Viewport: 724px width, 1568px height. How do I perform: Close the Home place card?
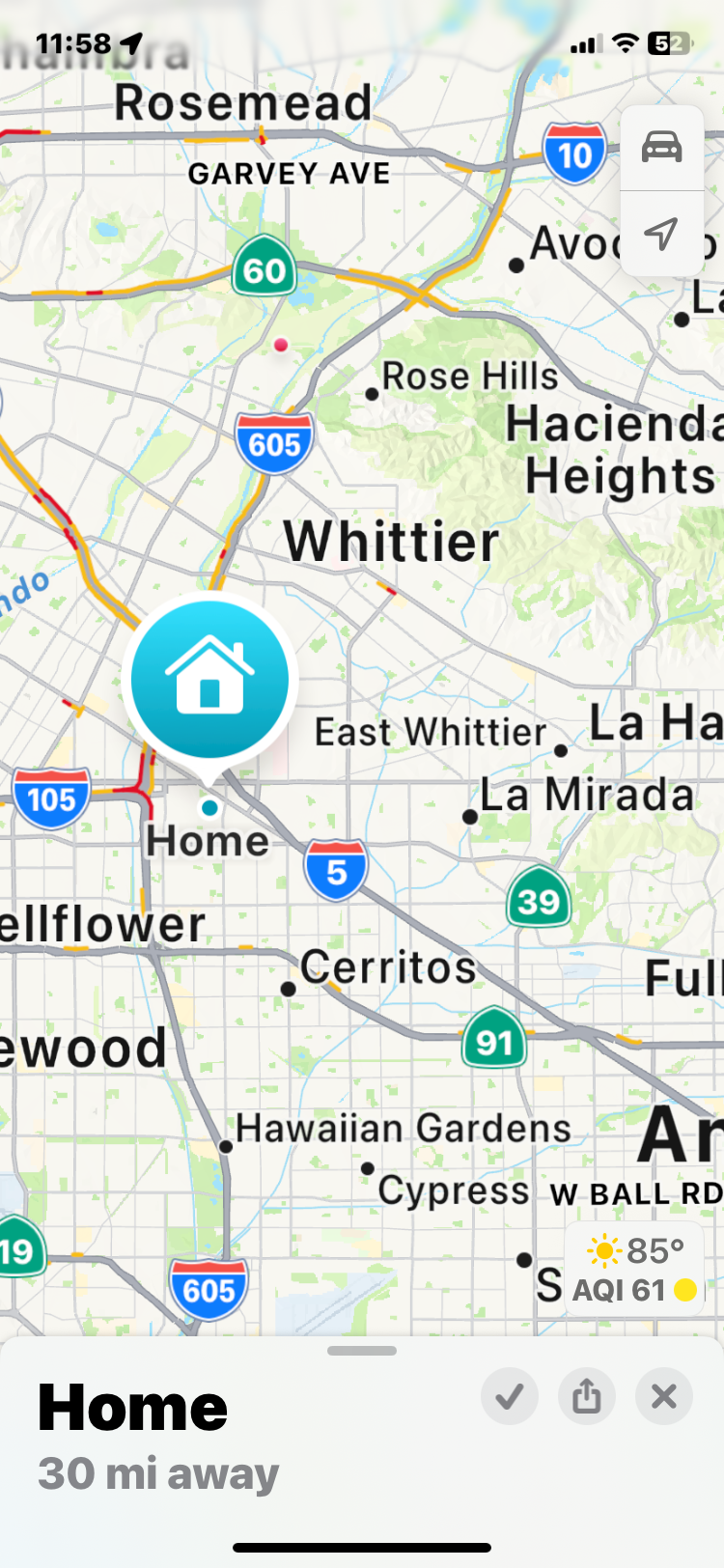coord(664,1396)
